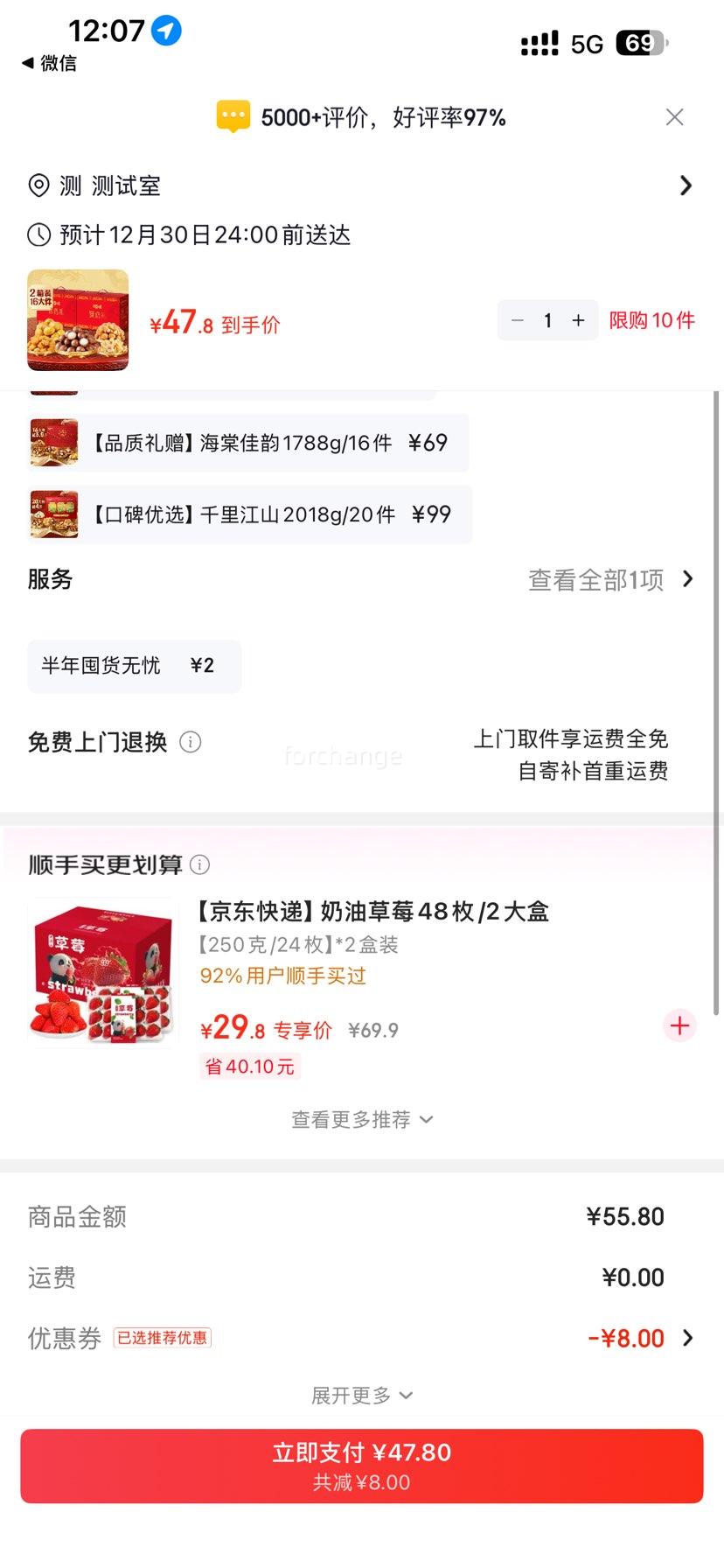
Task: Tap the info icon next to 免费上门退换
Action: coord(191,742)
